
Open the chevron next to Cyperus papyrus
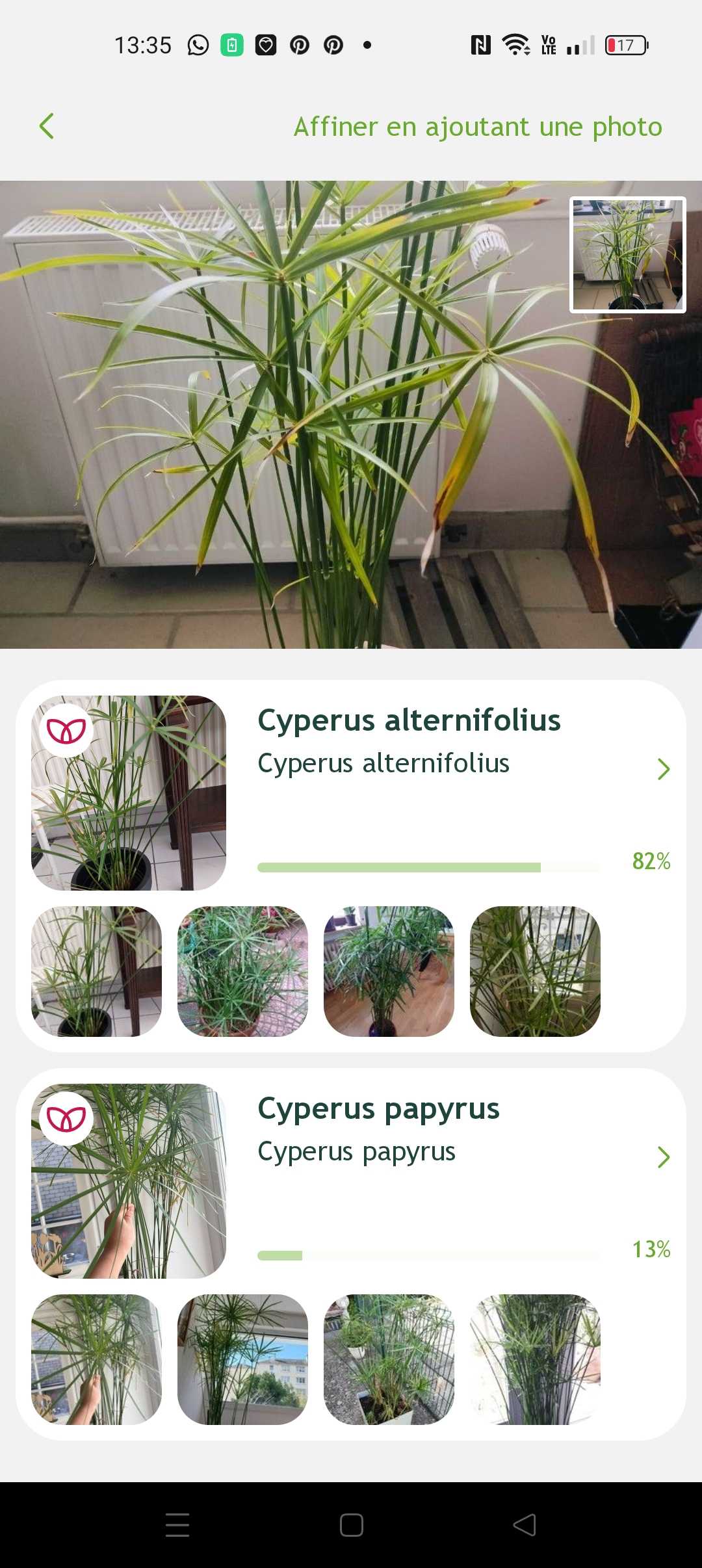663,1157
